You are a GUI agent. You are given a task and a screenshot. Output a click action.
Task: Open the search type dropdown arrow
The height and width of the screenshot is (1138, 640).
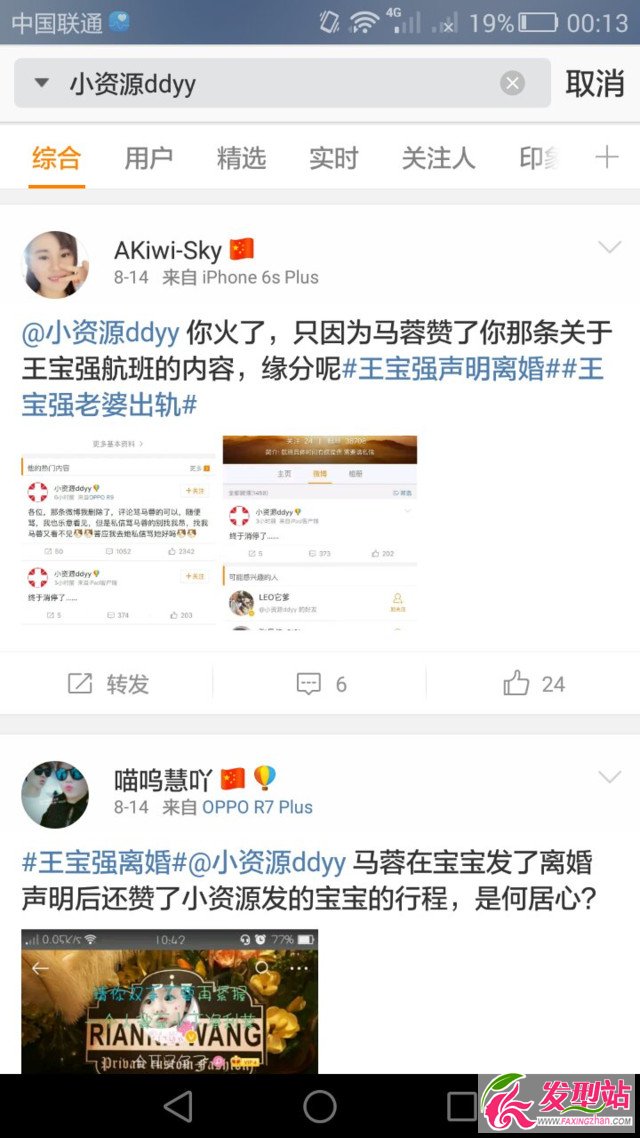tap(41, 84)
